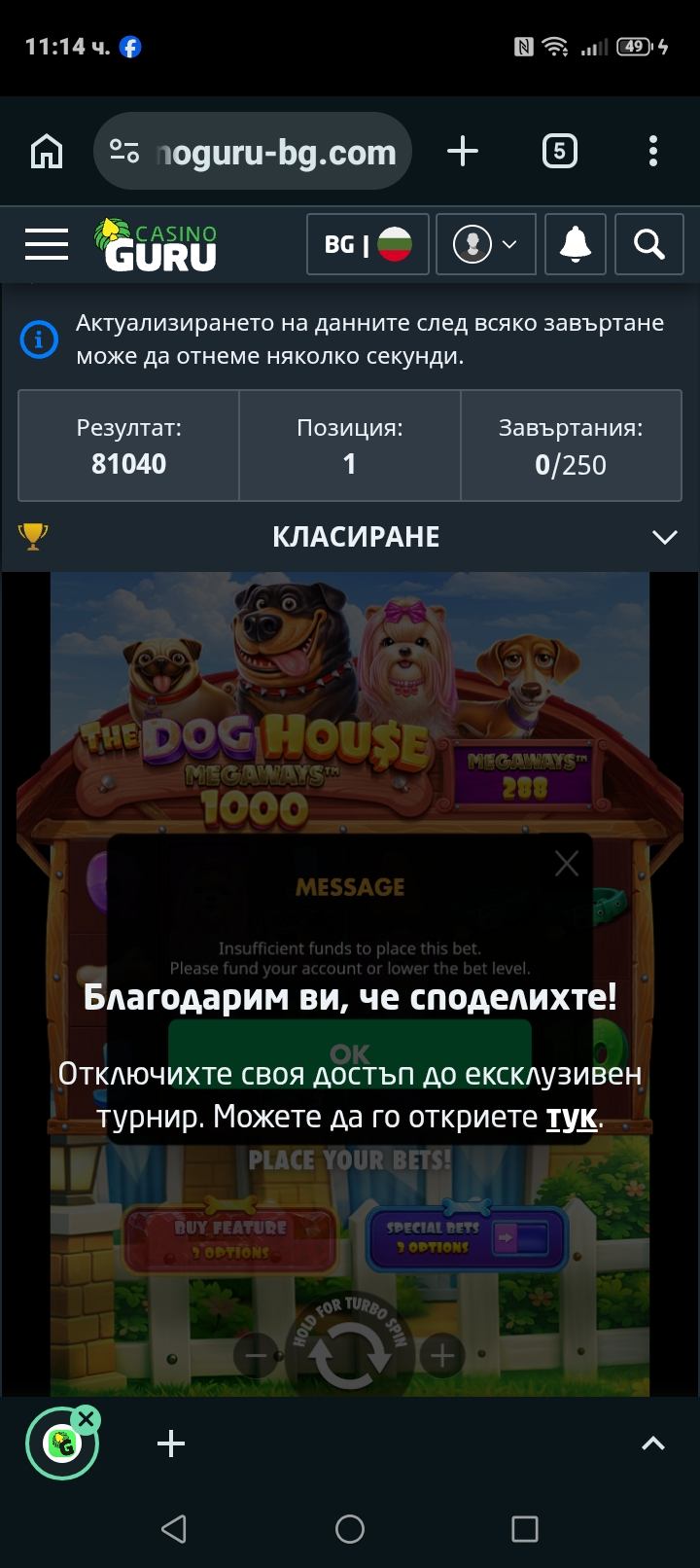
Task: Add item with bottom plus button
Action: pos(171,1443)
